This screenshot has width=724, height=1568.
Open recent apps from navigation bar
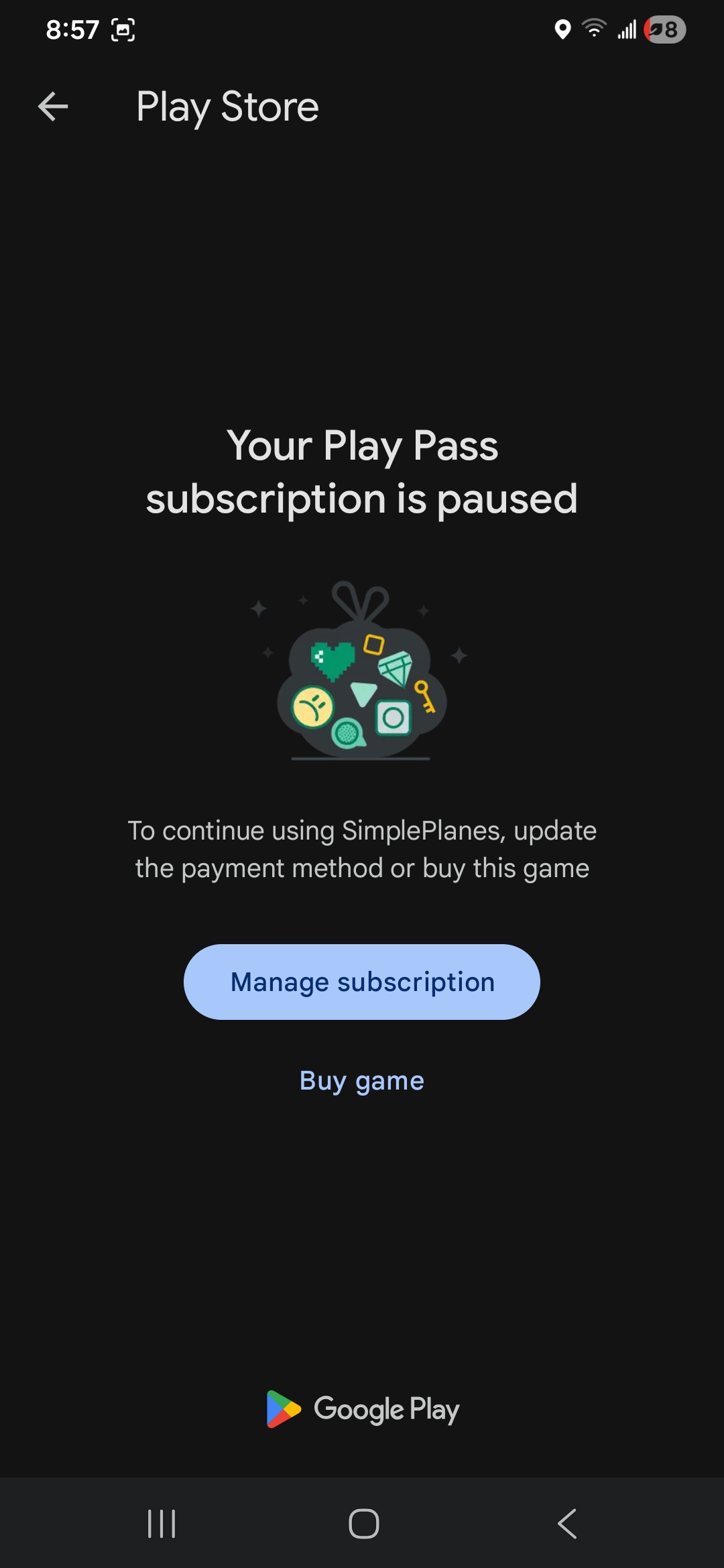[x=162, y=1523]
